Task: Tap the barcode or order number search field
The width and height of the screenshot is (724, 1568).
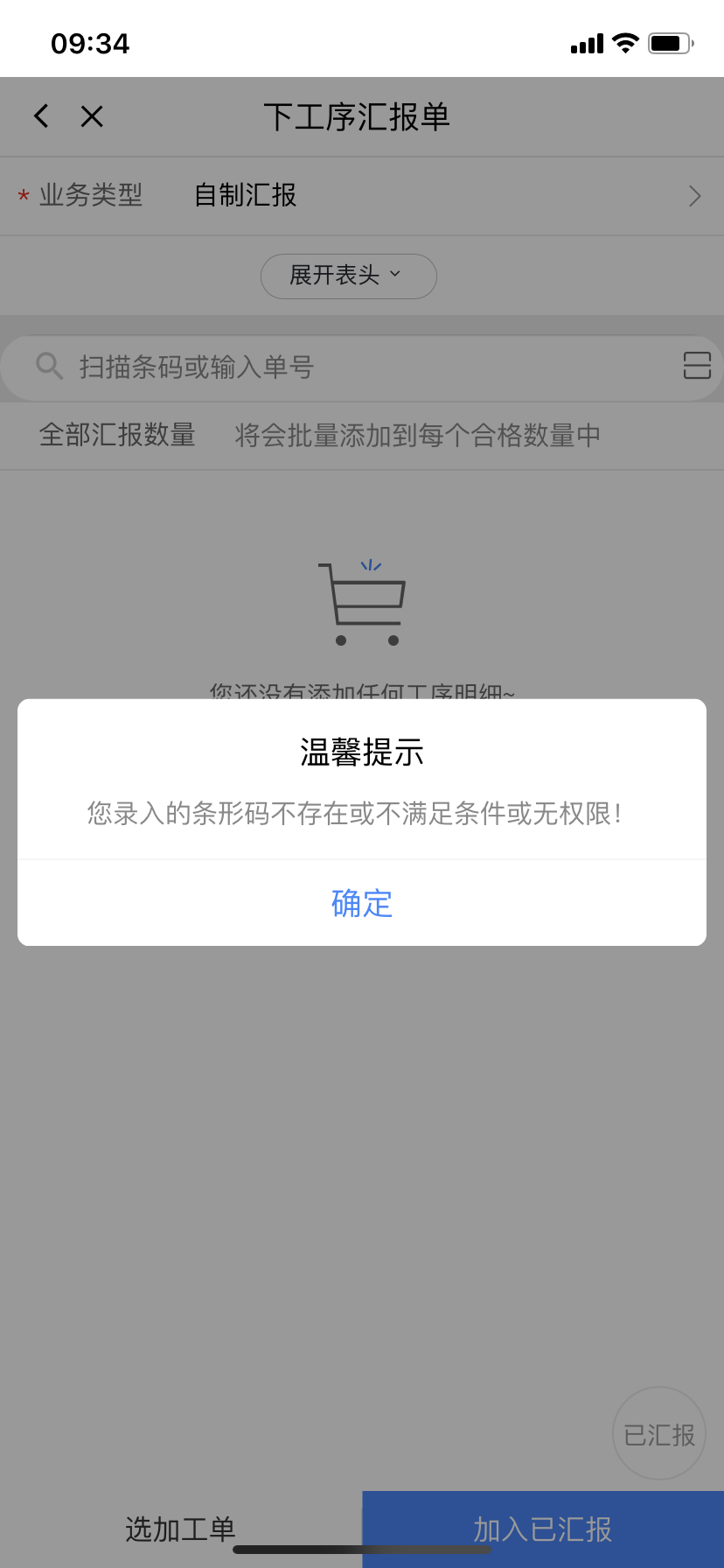Action: click(x=350, y=367)
